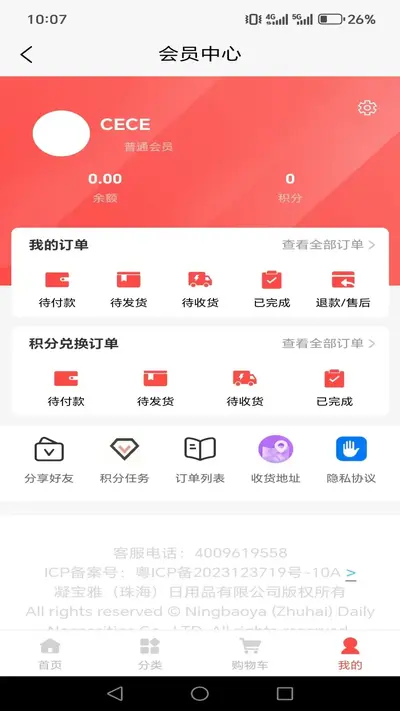Open 待收货 in 我的订单
This screenshot has width=400, height=711.
point(200,289)
